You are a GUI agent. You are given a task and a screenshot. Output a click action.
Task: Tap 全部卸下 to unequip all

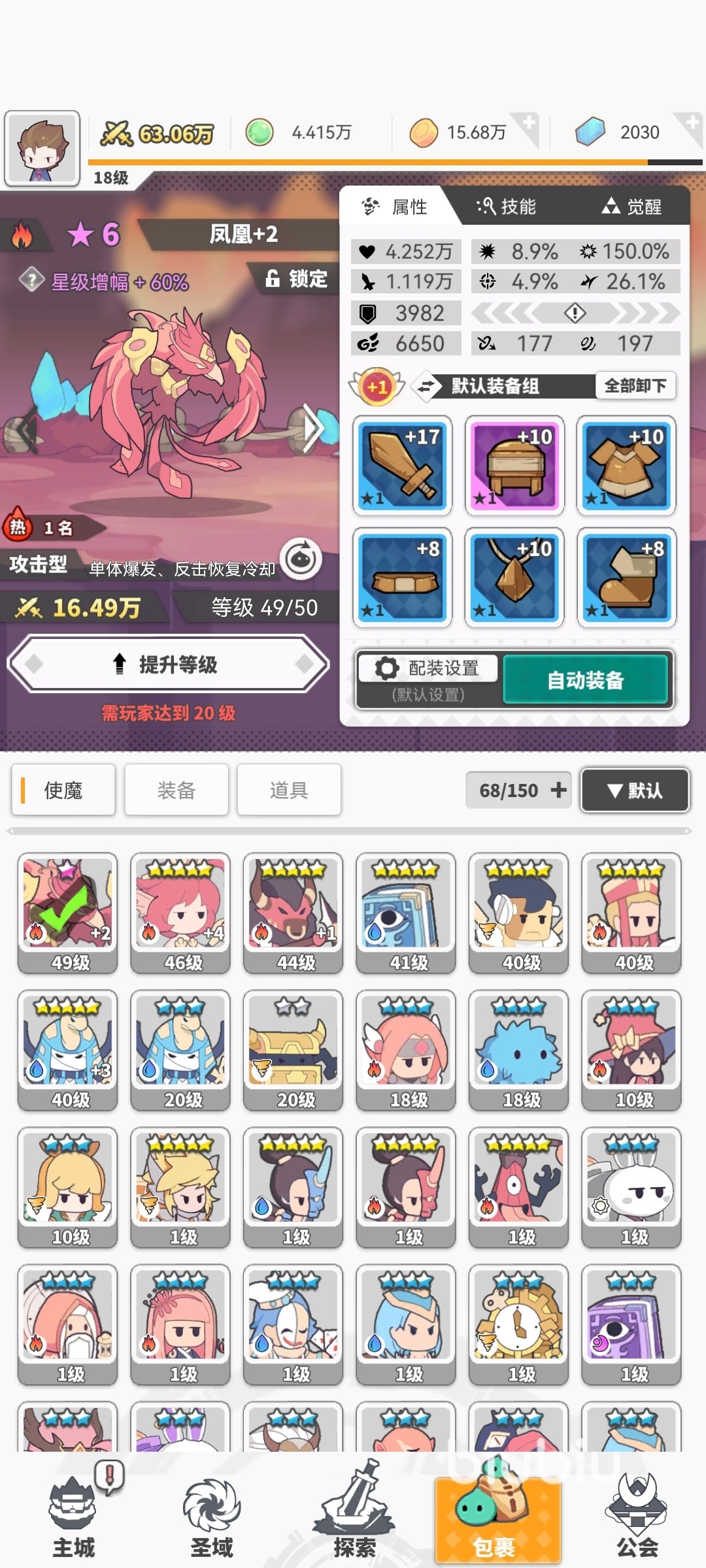(x=635, y=385)
